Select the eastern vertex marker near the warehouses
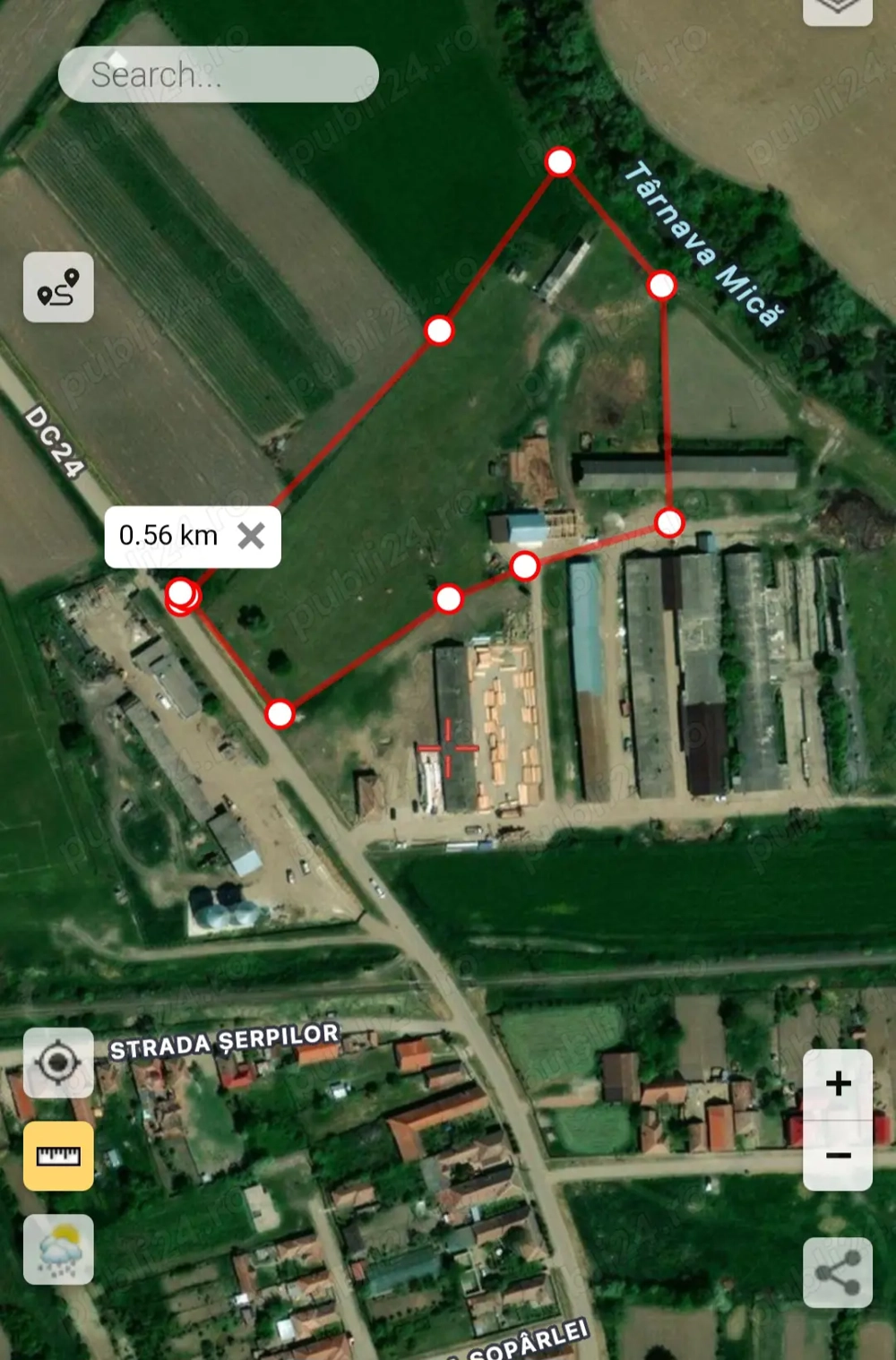 (x=670, y=520)
